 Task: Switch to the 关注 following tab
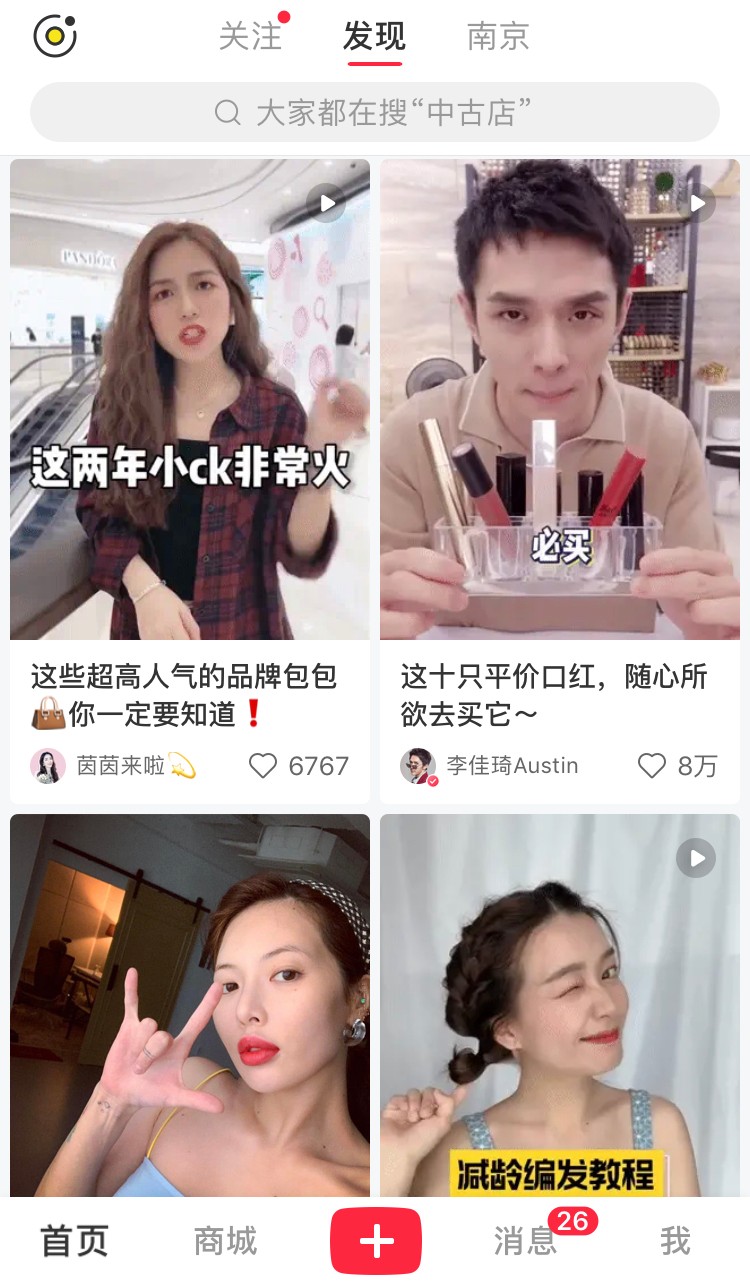point(252,38)
